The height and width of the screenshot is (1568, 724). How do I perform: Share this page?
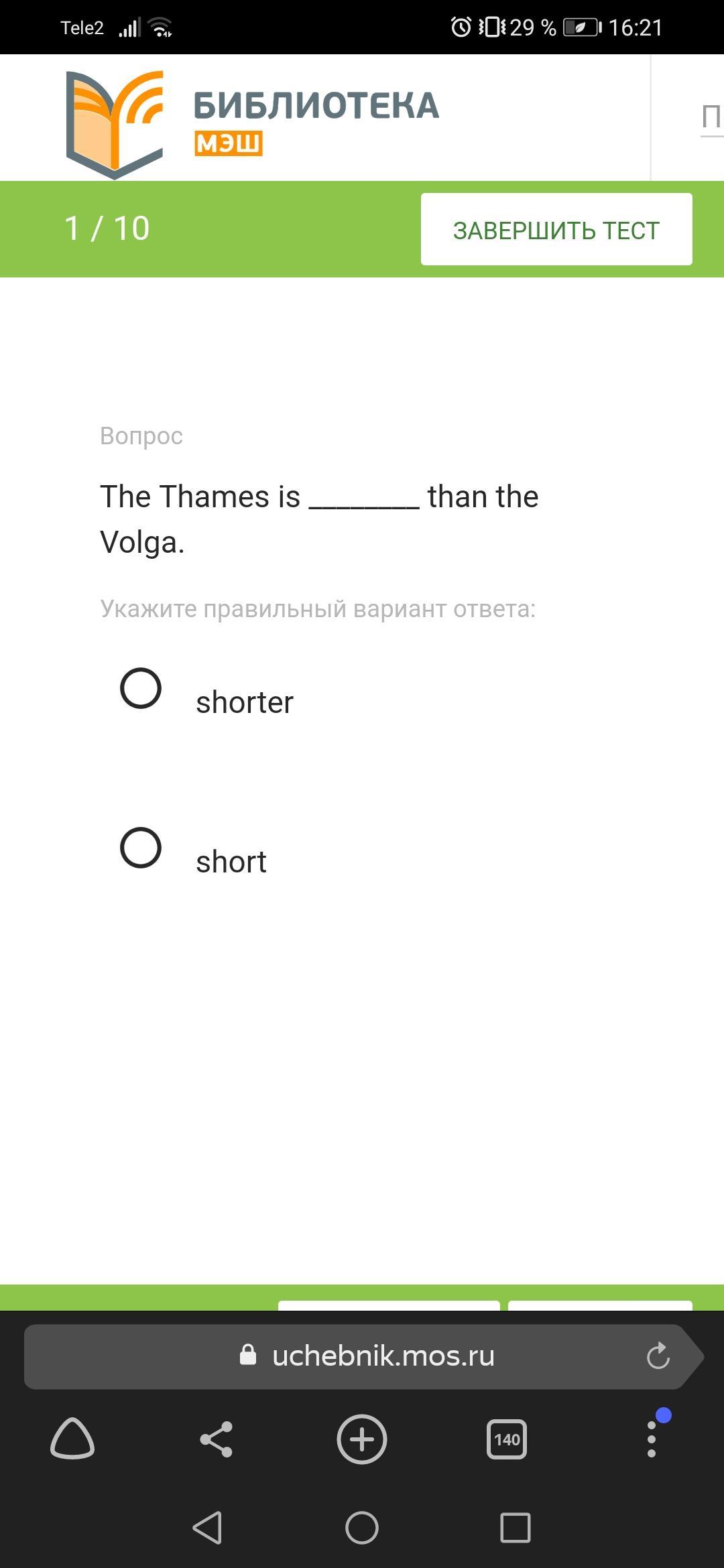pyautogui.click(x=217, y=1439)
